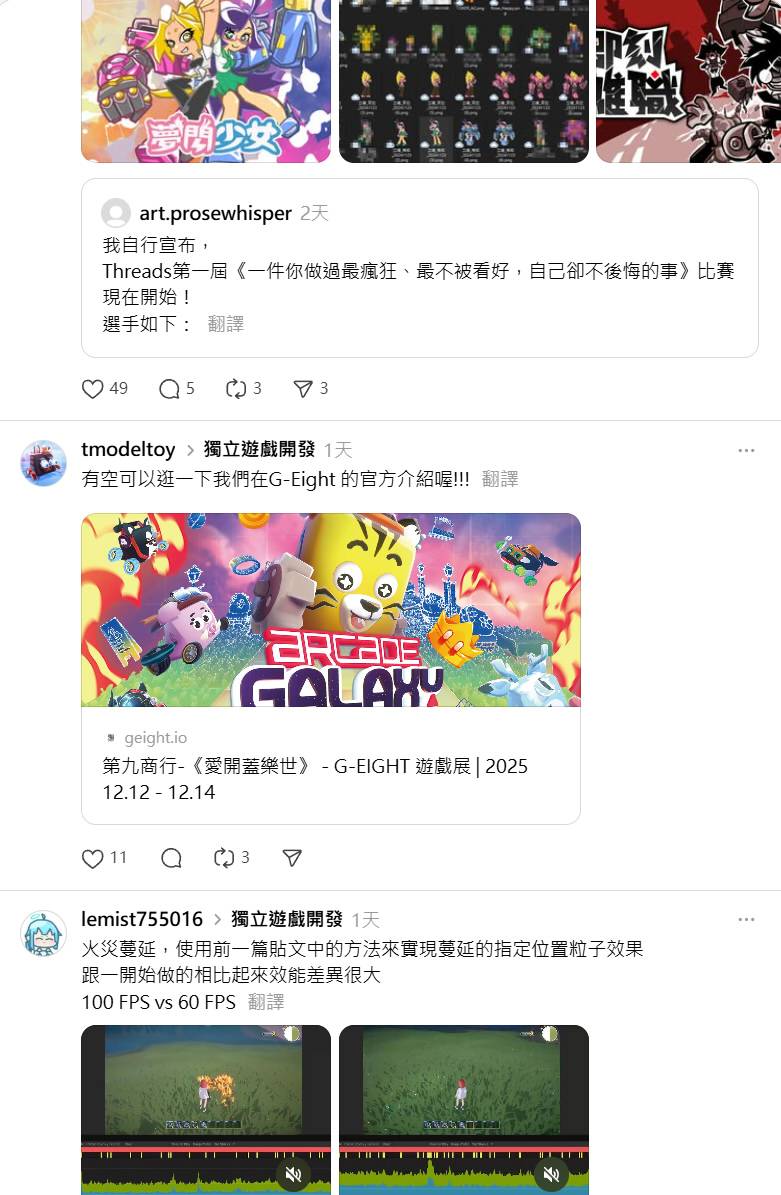Open the geight.io Arcade Galaxy link card

point(330,668)
